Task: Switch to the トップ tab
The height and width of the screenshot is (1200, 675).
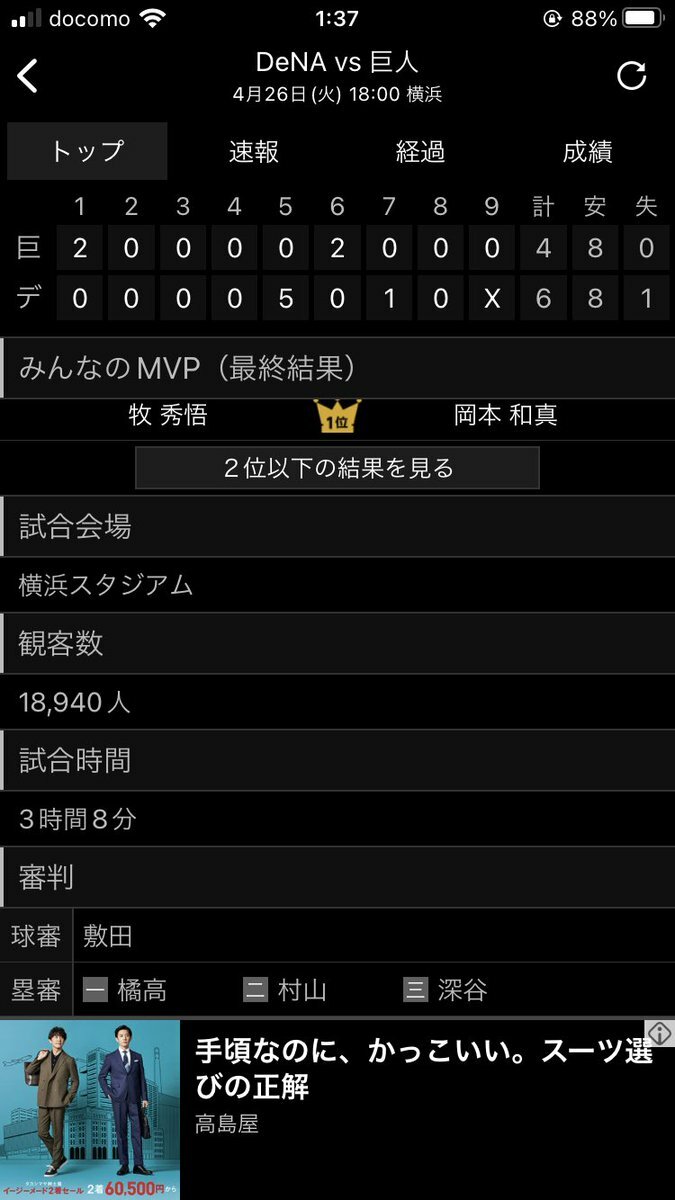Action: [87, 151]
